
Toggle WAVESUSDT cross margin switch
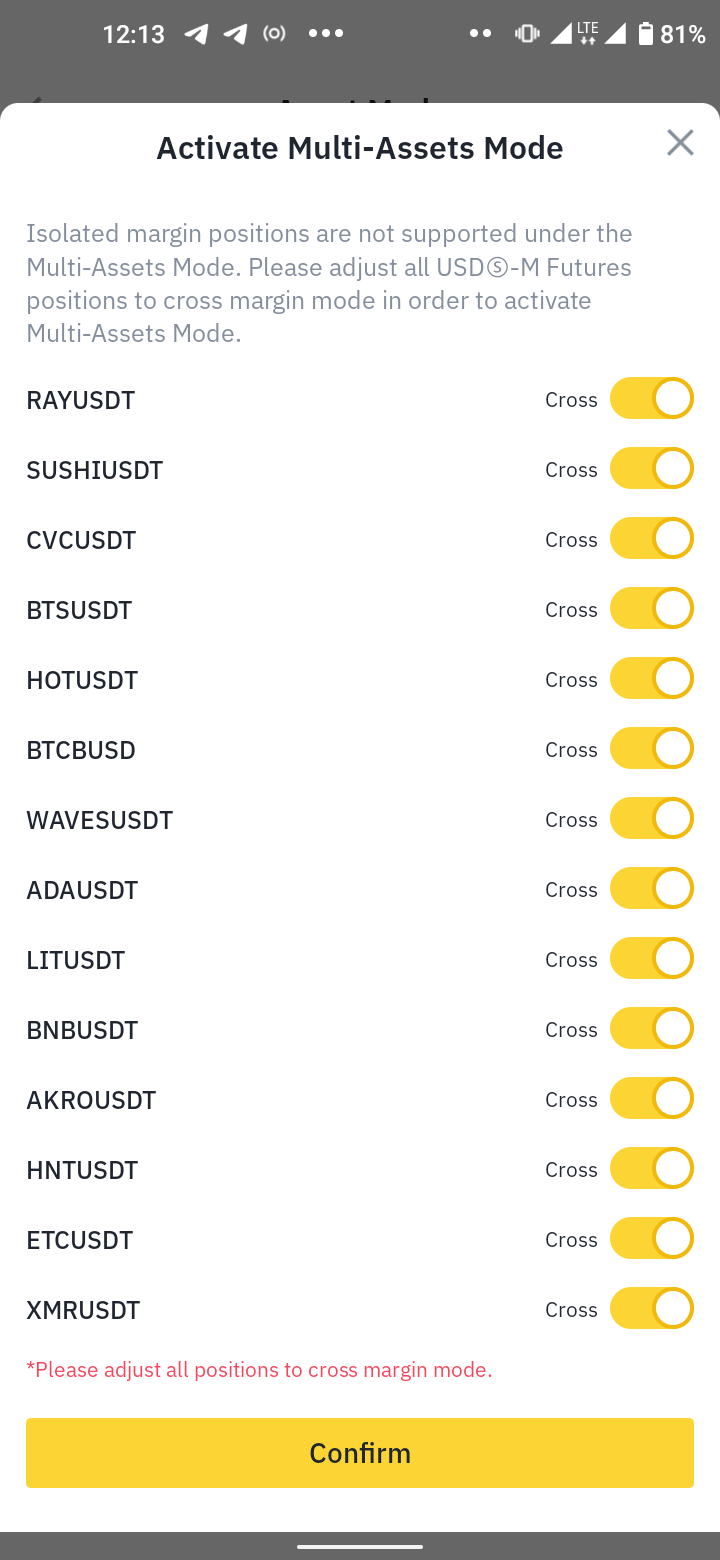(652, 818)
